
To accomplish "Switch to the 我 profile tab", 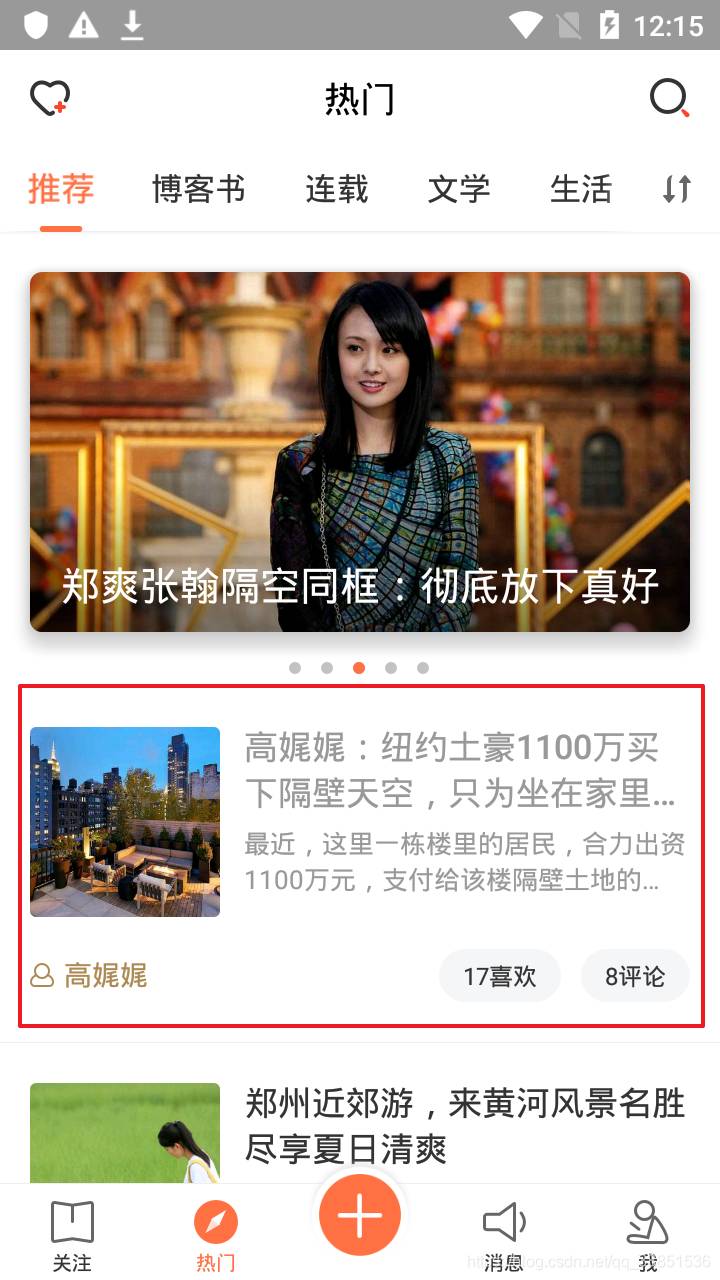I will click(x=647, y=1235).
